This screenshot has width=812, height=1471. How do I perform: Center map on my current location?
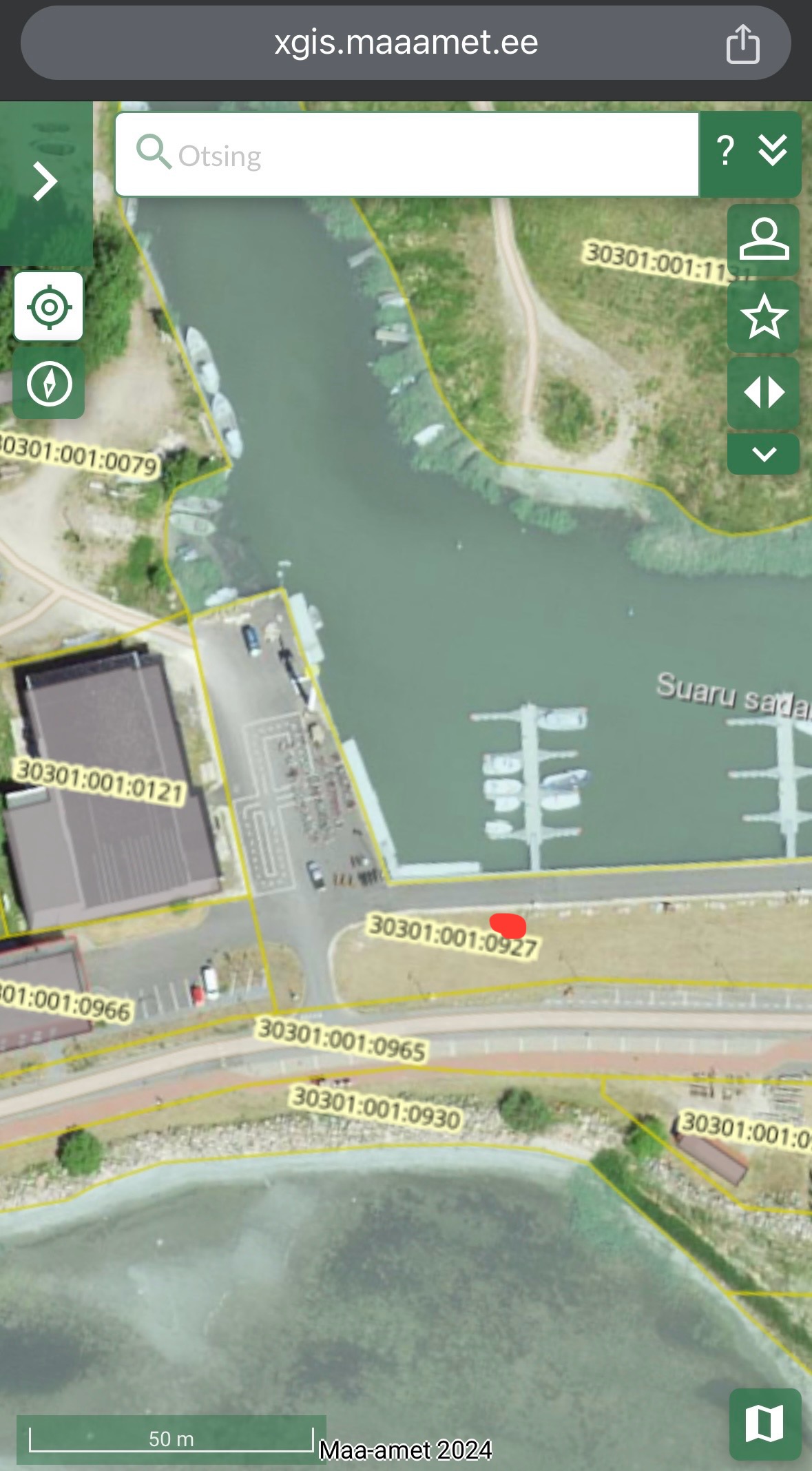49,307
